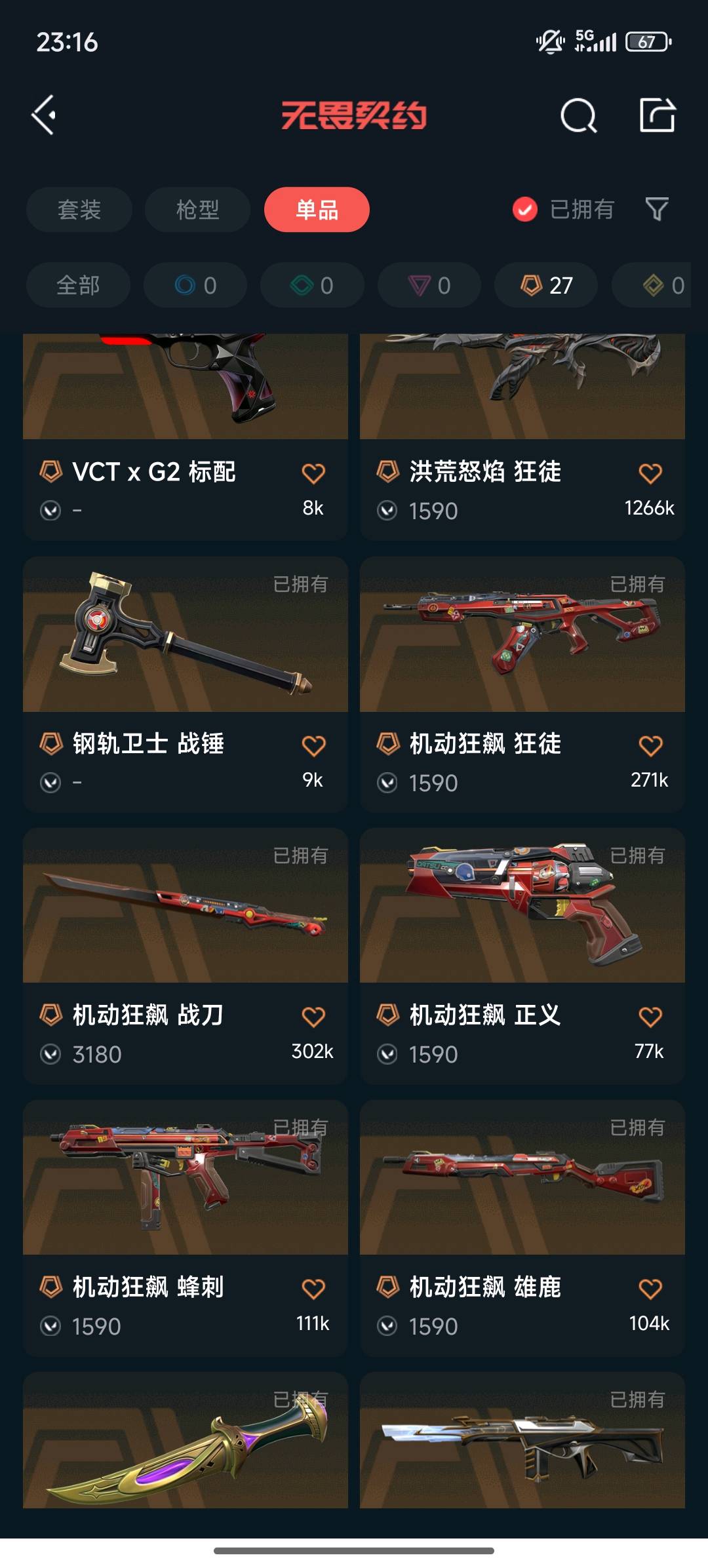Switch to the 枪型 tab
This screenshot has width=708, height=1568.
point(197,210)
